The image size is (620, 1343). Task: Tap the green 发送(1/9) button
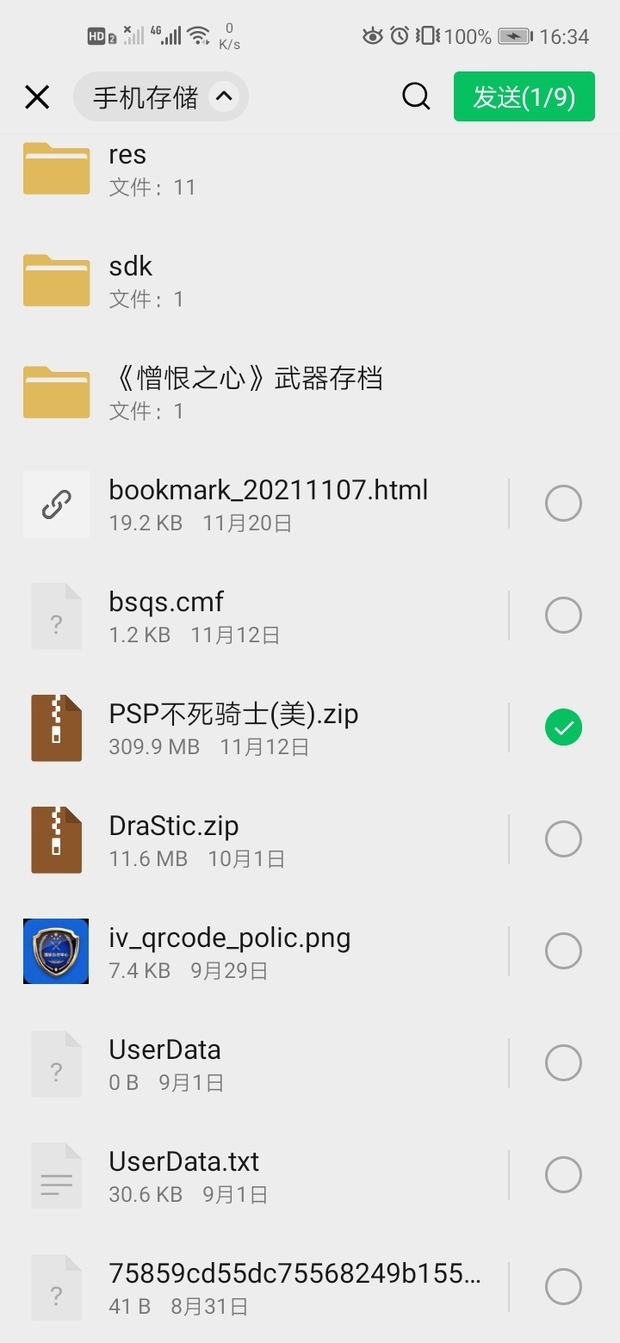tap(524, 97)
